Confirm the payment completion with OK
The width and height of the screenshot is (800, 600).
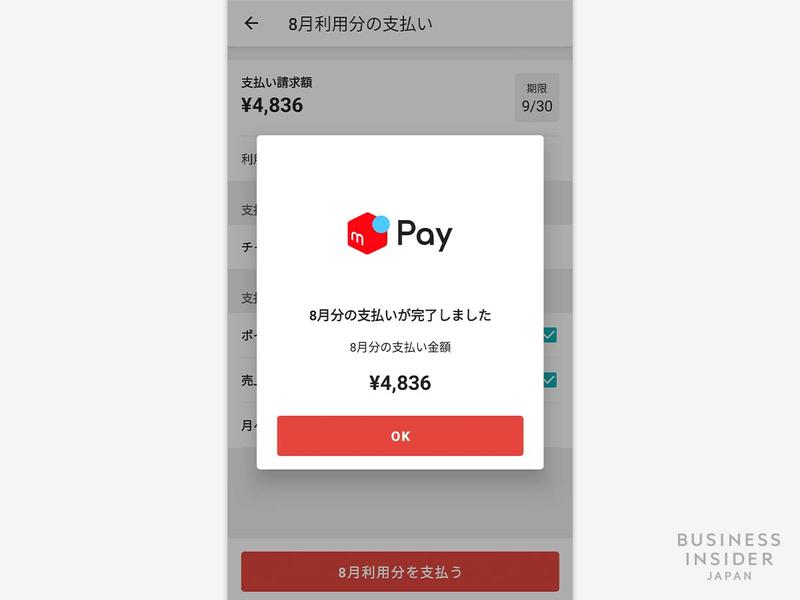click(400, 436)
